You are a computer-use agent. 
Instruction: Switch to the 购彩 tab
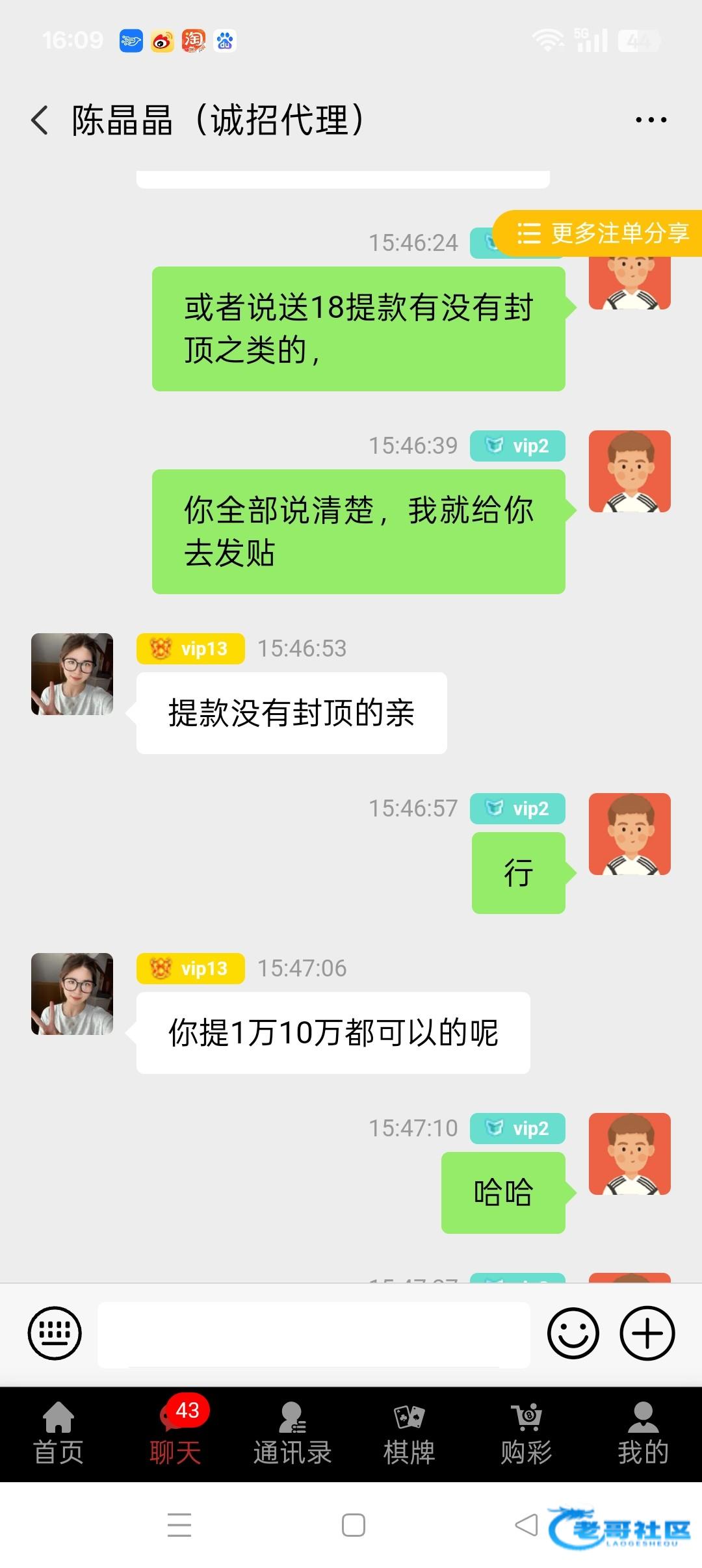[x=526, y=1435]
